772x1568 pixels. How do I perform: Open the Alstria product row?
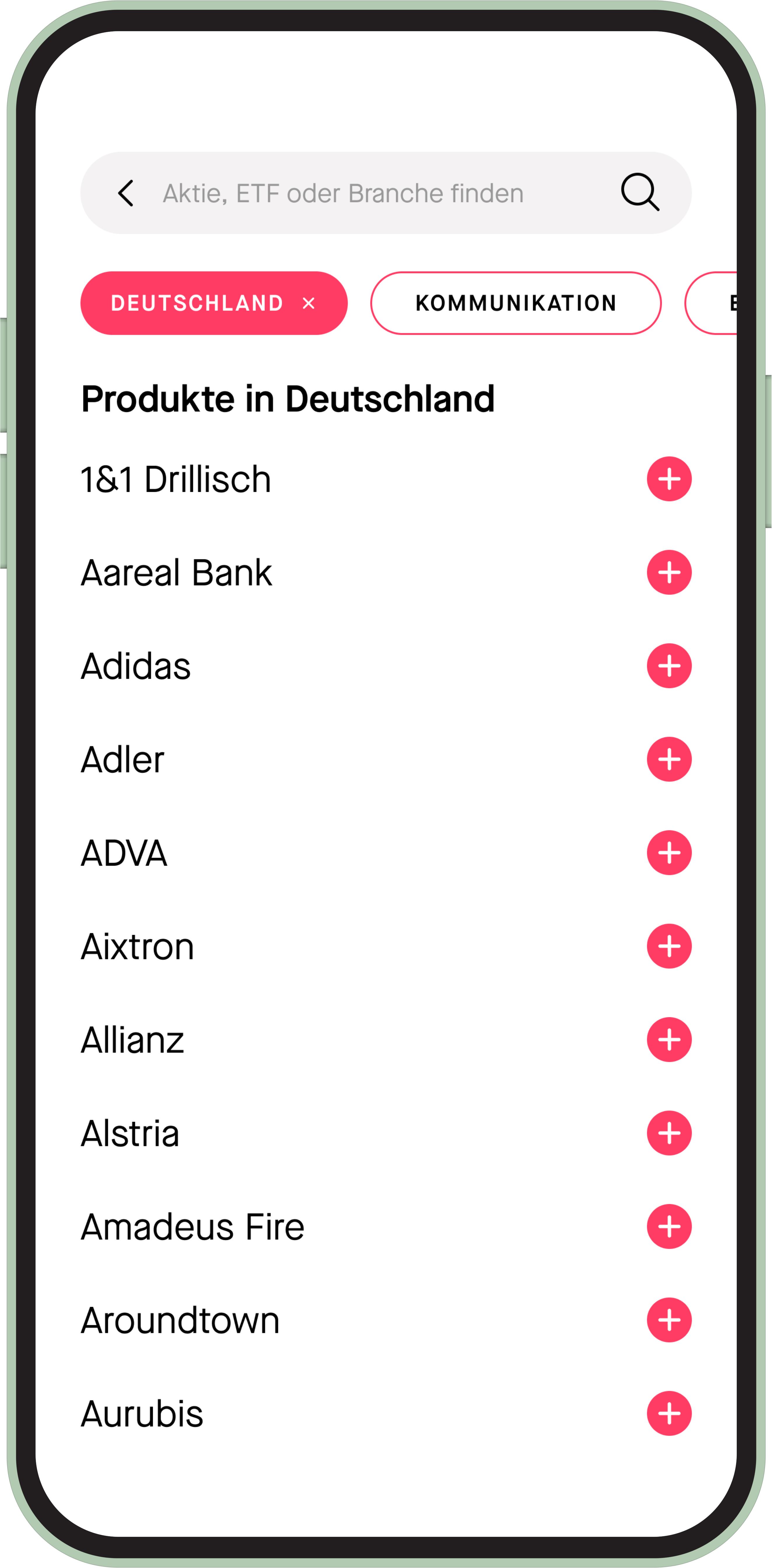[x=386, y=1133]
